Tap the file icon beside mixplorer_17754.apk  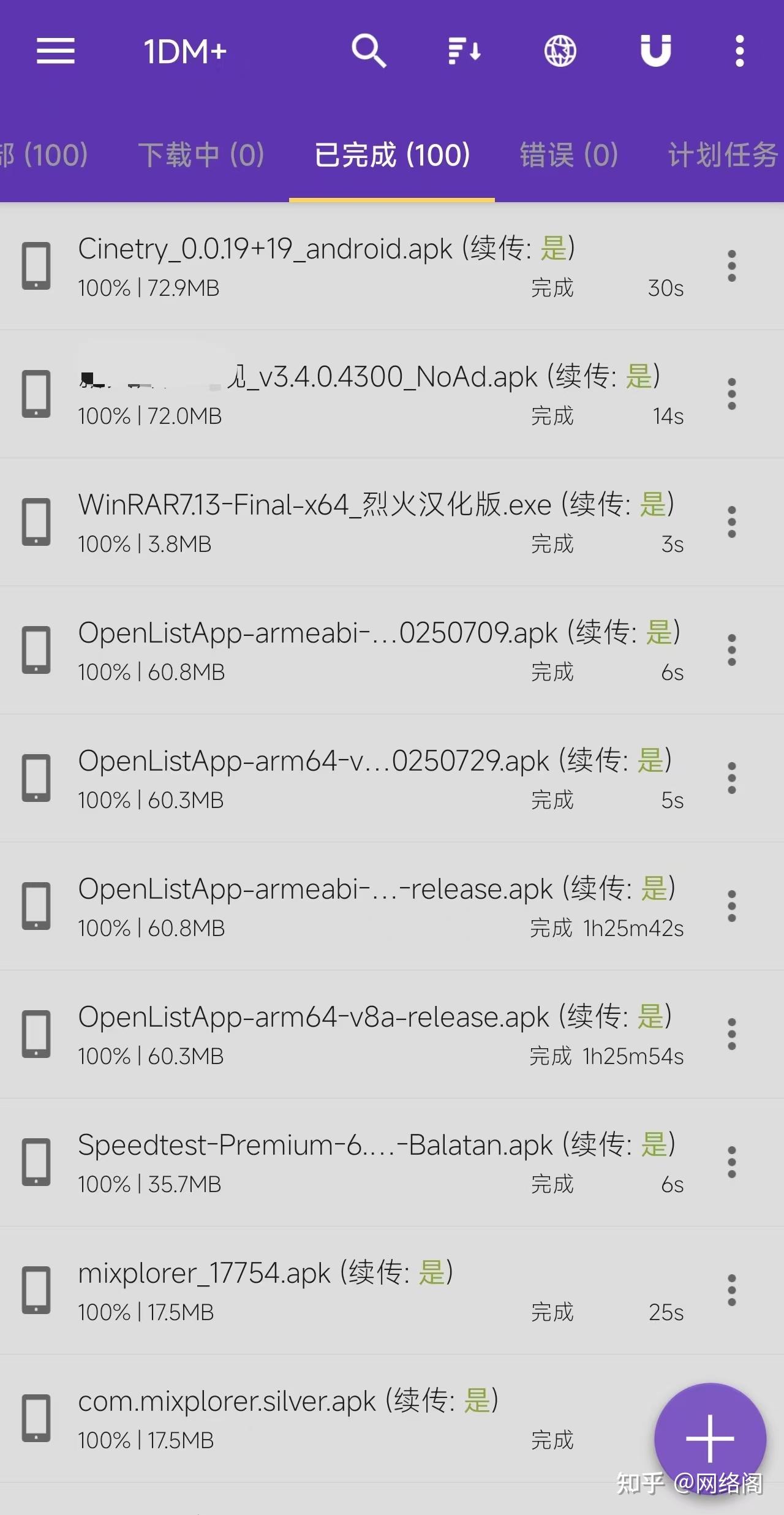point(36,1290)
